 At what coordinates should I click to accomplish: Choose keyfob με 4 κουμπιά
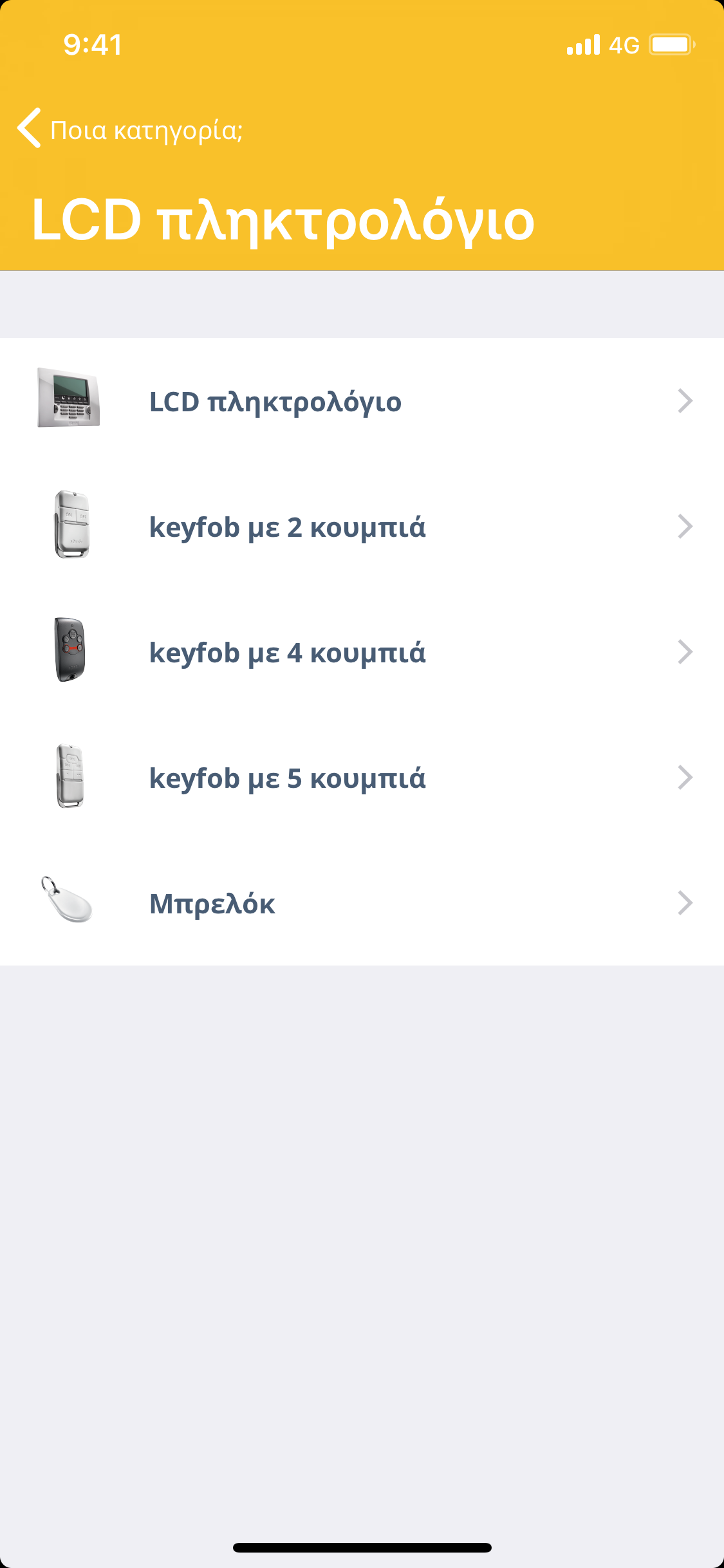[362, 653]
